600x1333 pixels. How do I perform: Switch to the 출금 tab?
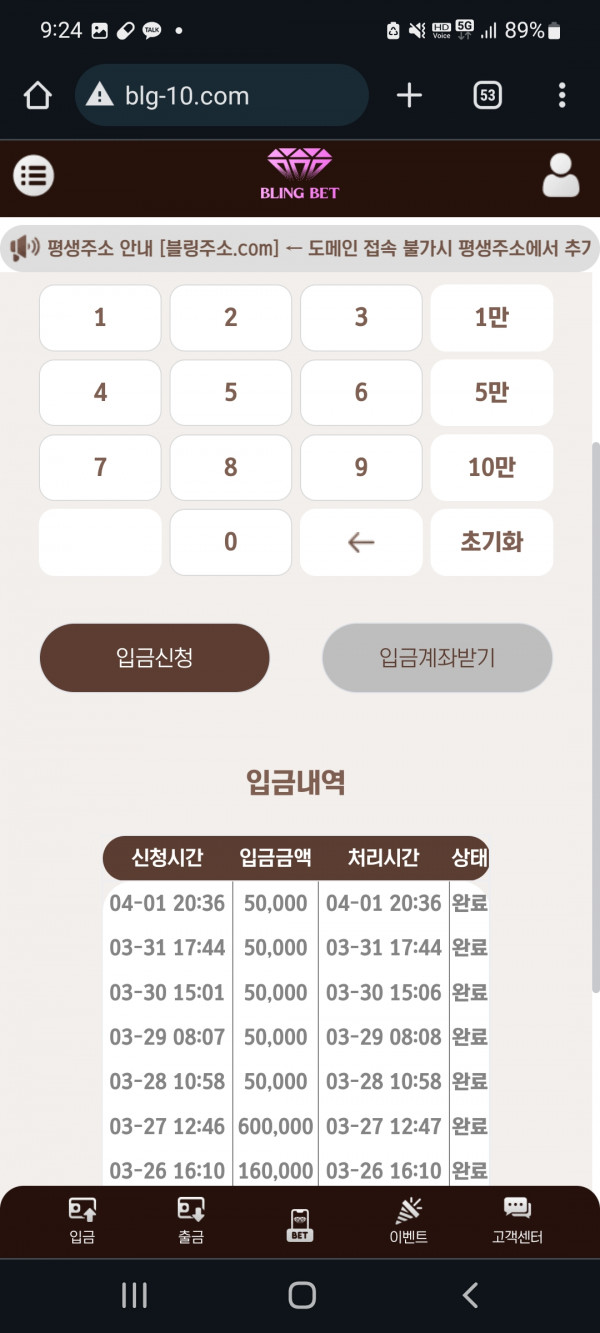191,1221
